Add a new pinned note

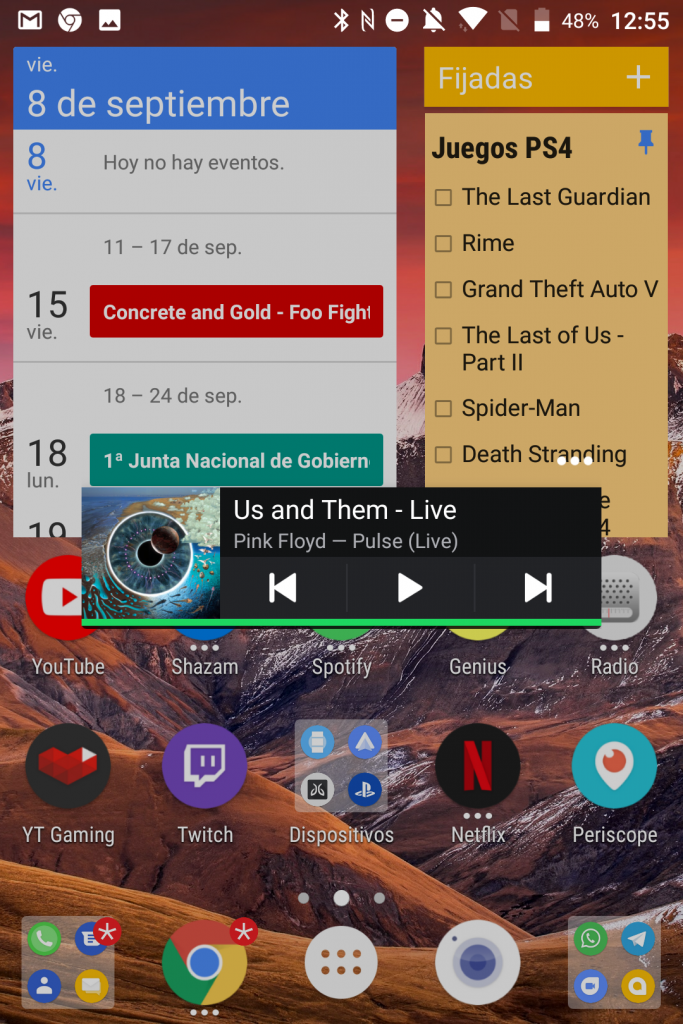[637, 78]
